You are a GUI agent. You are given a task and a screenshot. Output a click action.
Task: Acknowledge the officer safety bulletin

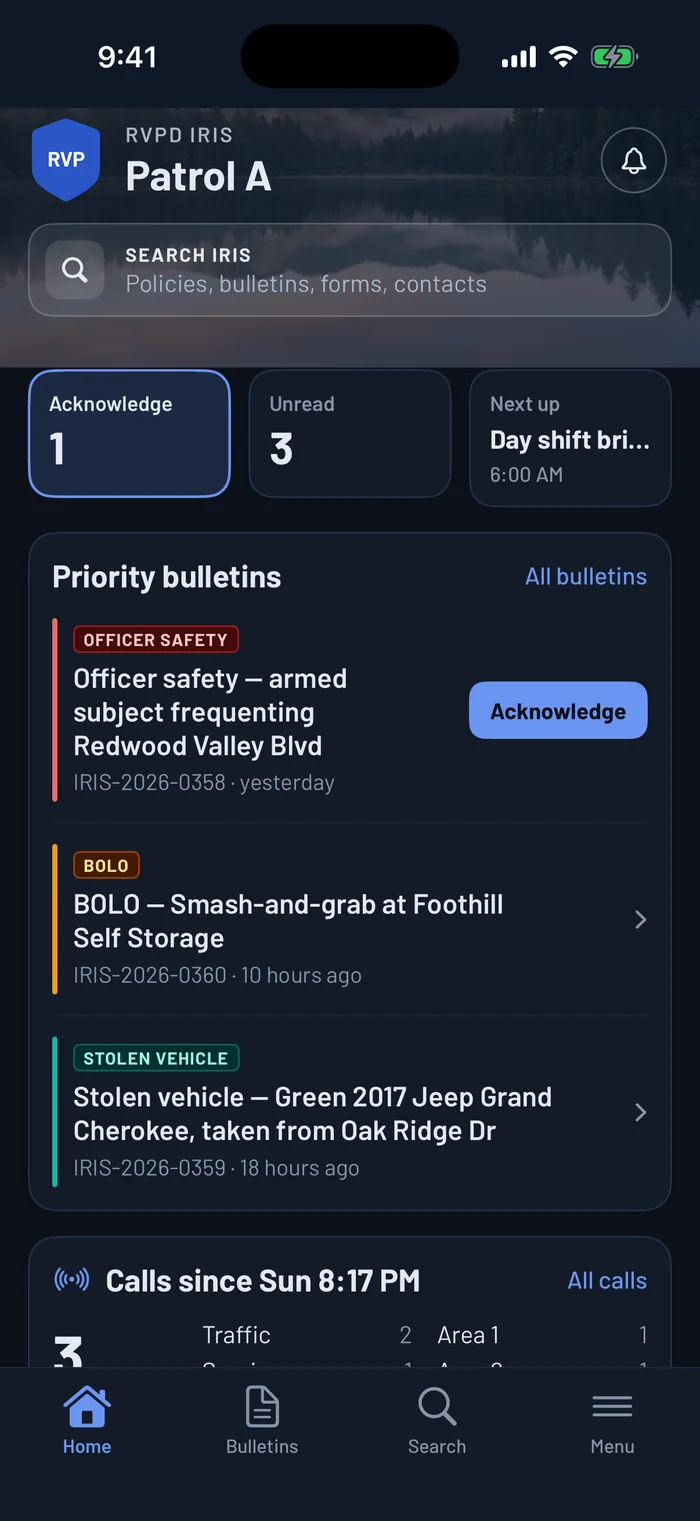click(x=558, y=711)
